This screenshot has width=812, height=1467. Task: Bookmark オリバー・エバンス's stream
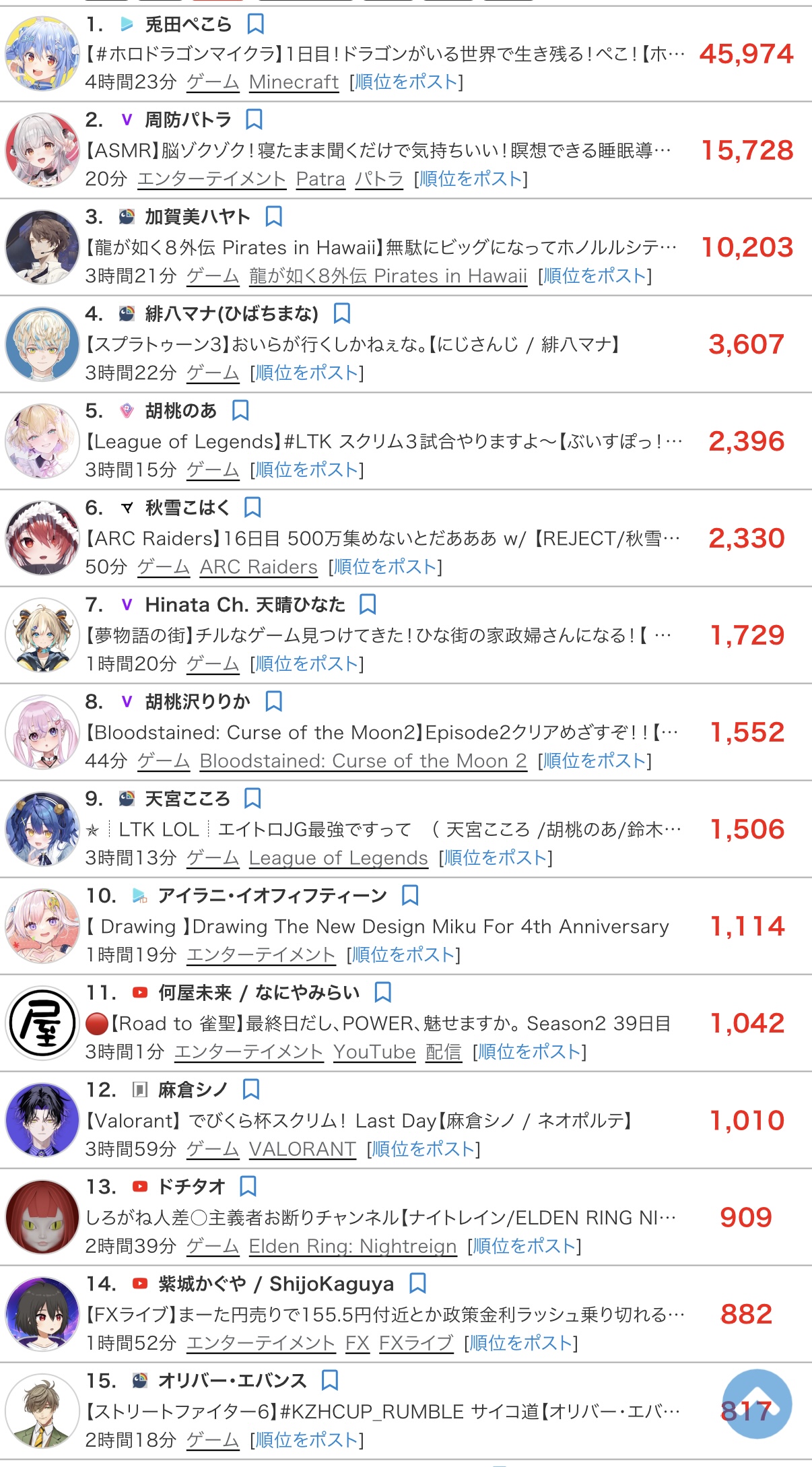tap(330, 1380)
